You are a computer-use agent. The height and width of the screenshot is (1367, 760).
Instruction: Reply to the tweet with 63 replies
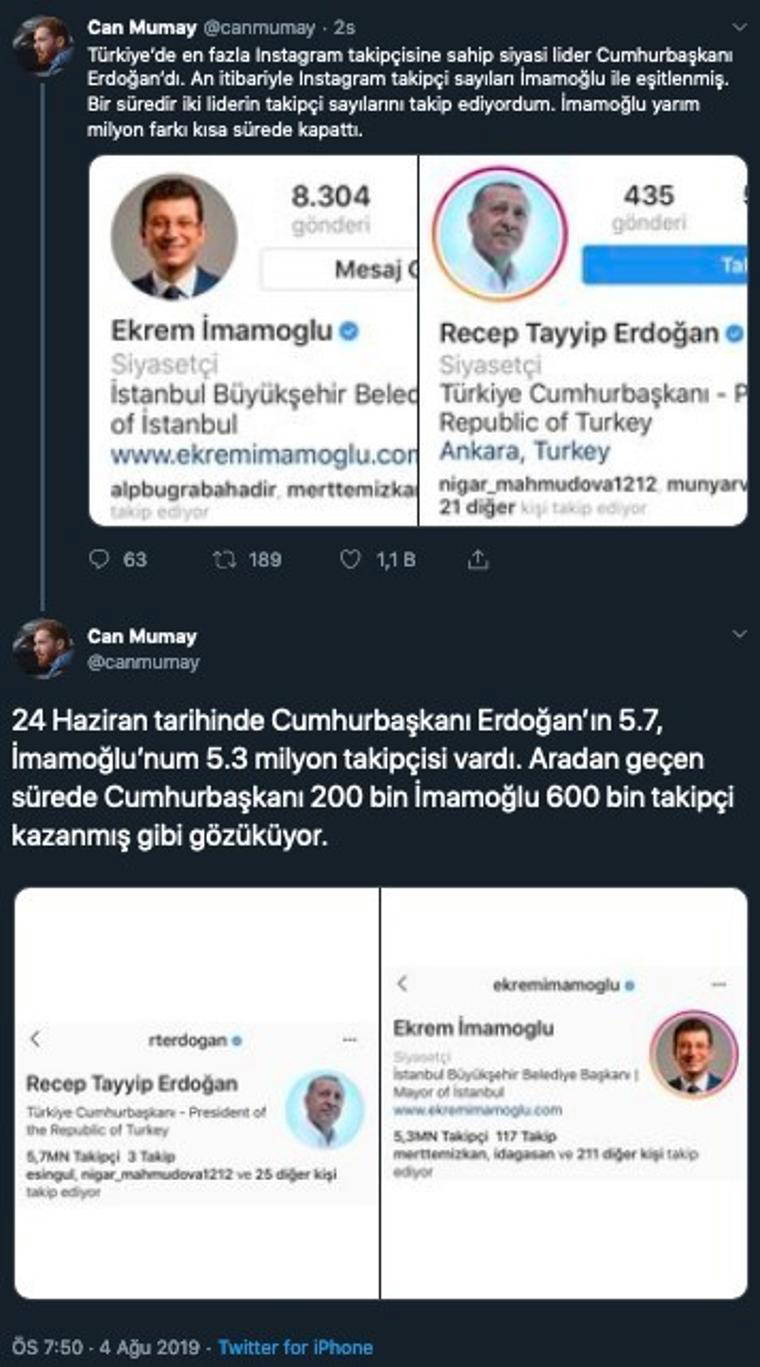[99, 559]
